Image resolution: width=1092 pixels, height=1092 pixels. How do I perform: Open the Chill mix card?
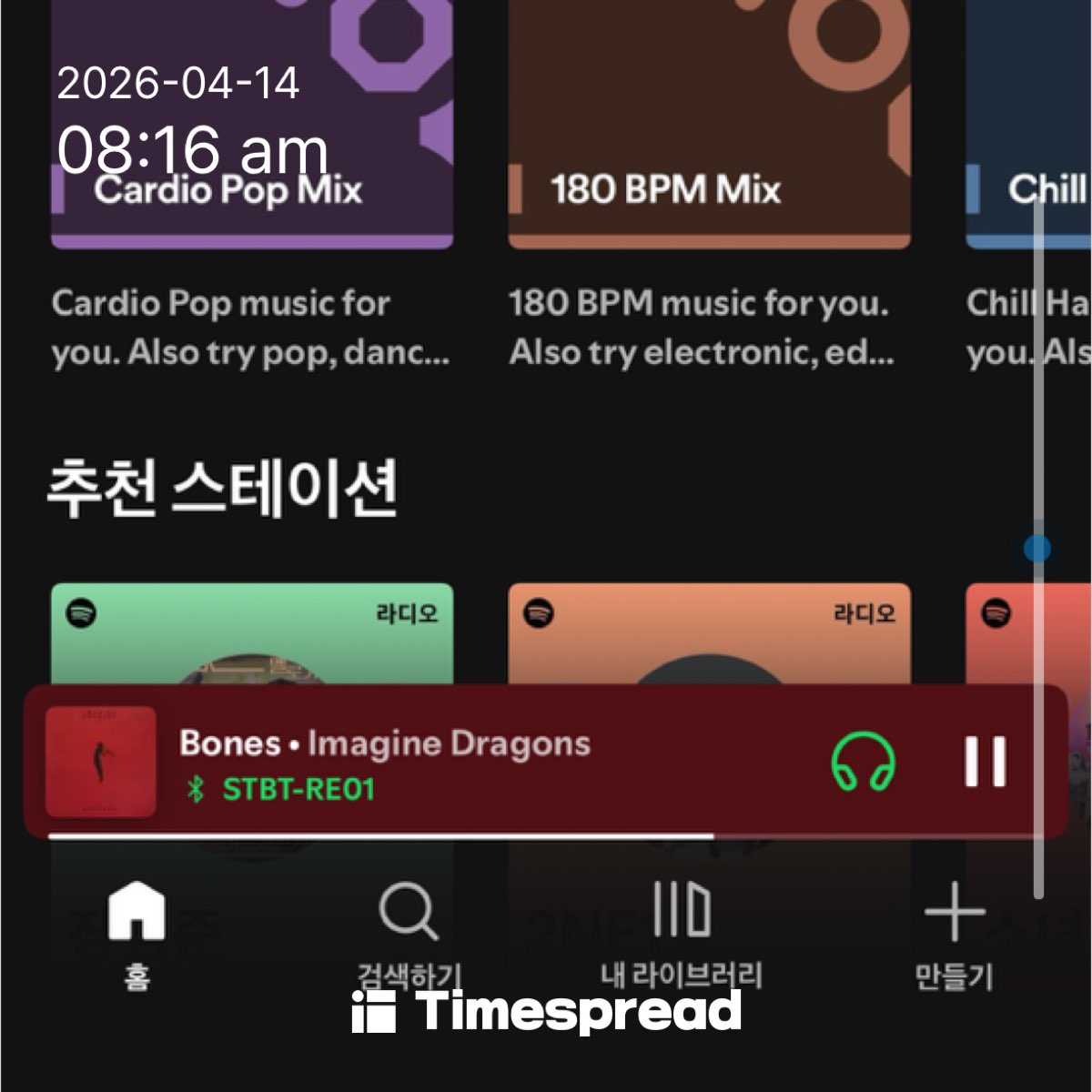pyautogui.click(x=1029, y=125)
